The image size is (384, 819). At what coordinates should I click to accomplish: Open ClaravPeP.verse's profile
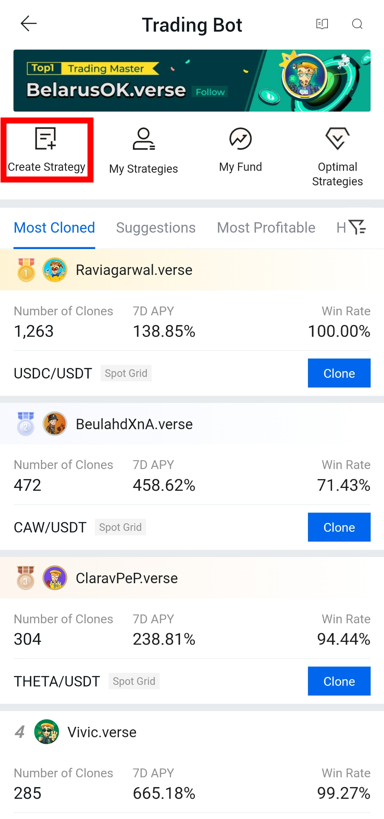pos(127,578)
